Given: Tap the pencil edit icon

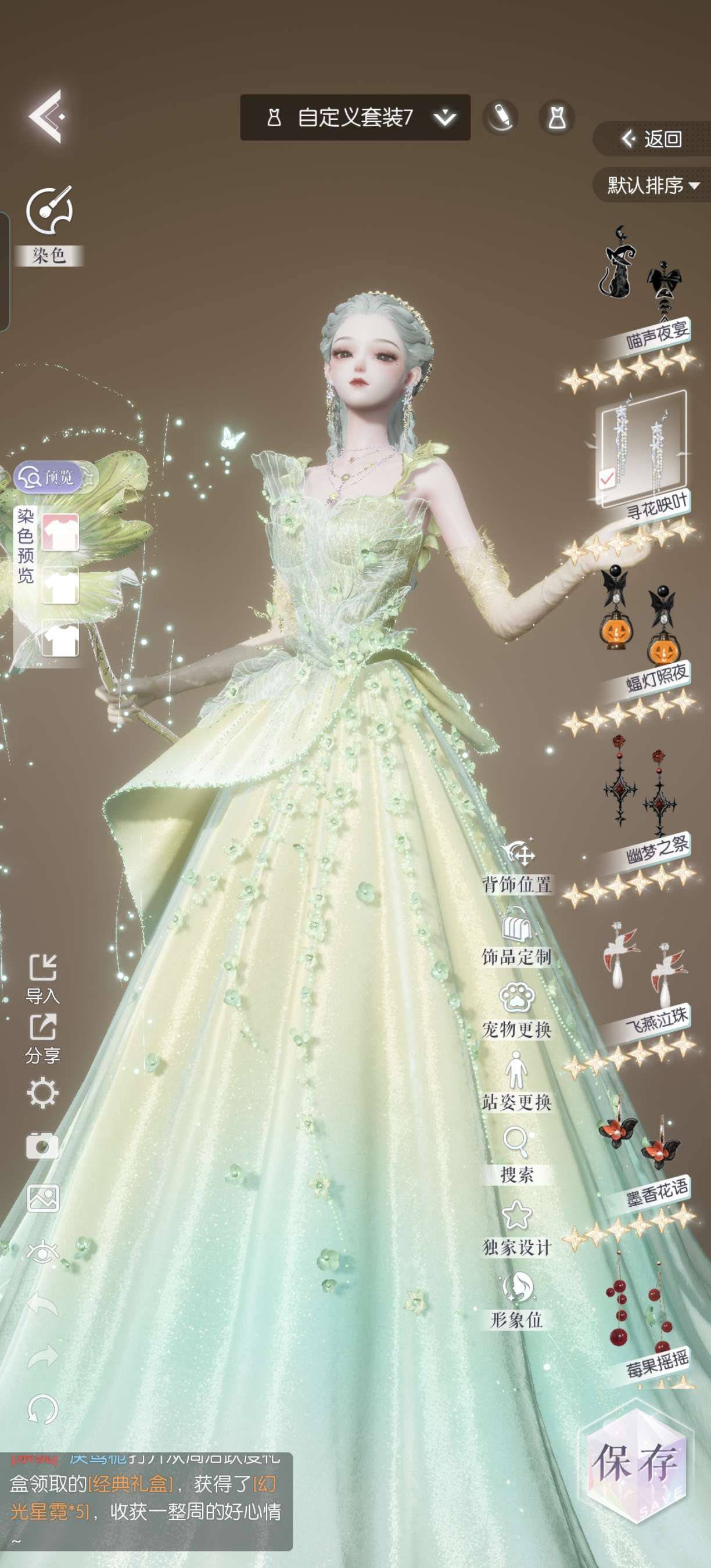Looking at the screenshot, I should coord(500,117).
